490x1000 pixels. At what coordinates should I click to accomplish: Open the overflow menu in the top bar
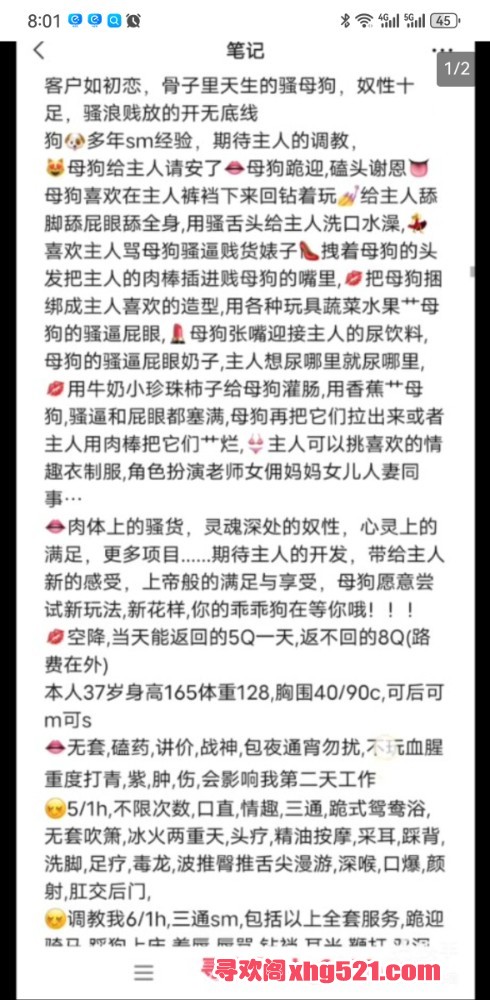pyautogui.click(x=442, y=50)
